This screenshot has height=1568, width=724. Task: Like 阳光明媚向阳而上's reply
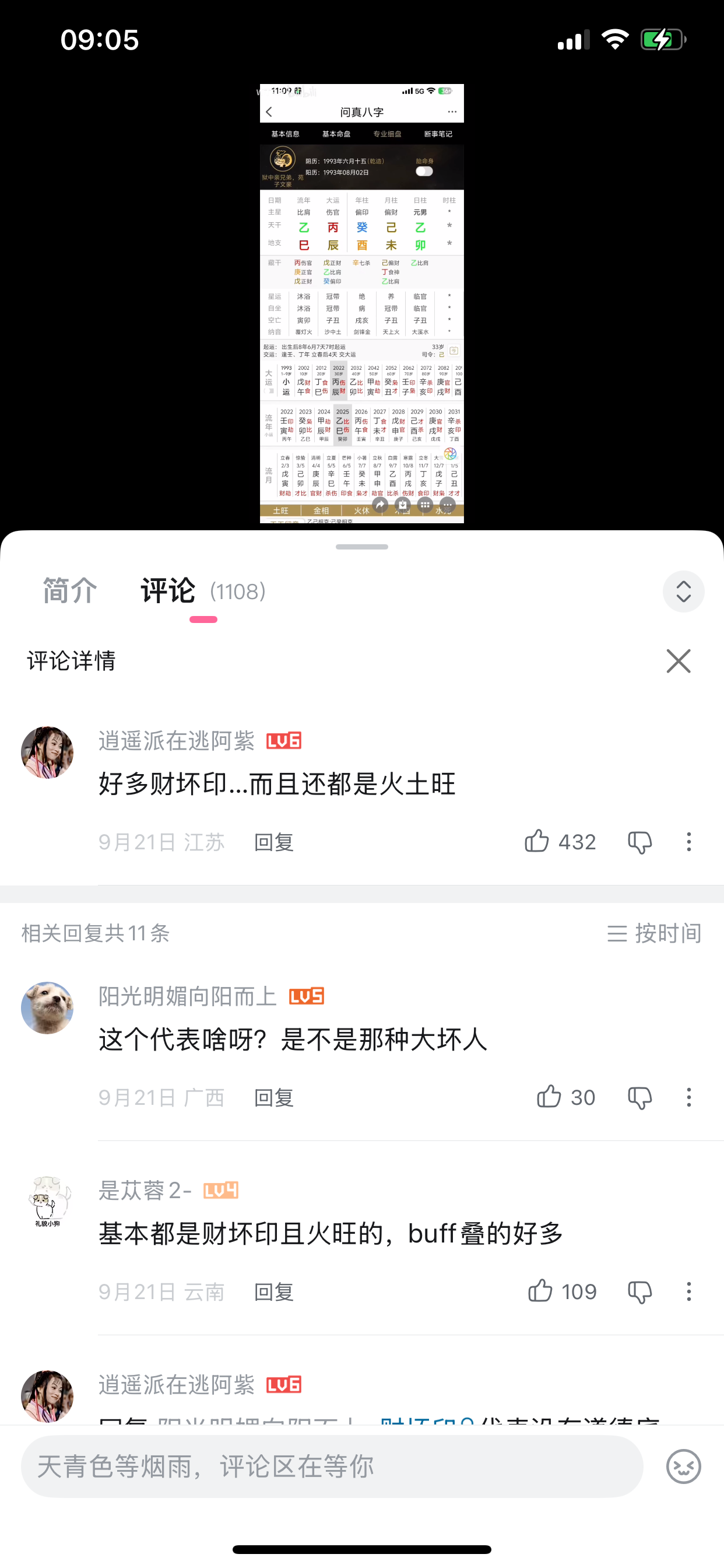[x=549, y=1097]
